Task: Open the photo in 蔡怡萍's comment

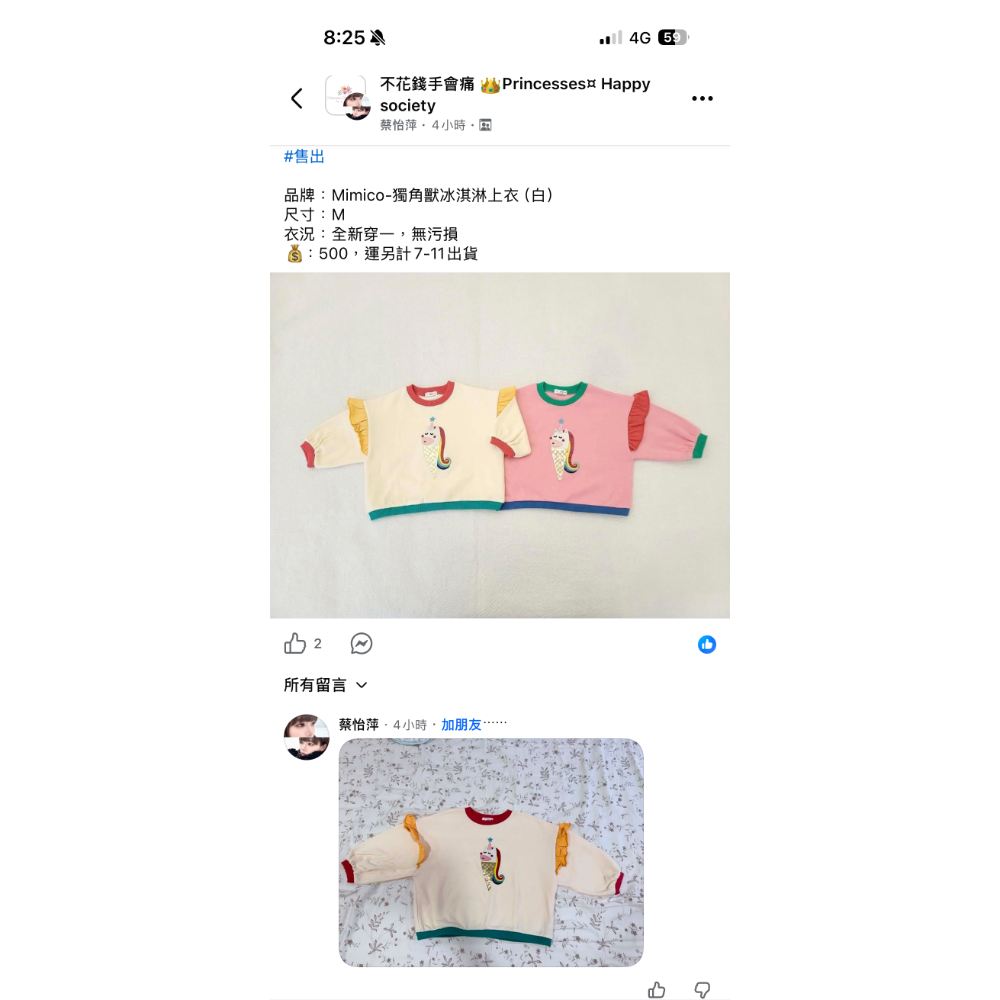Action: (491, 853)
